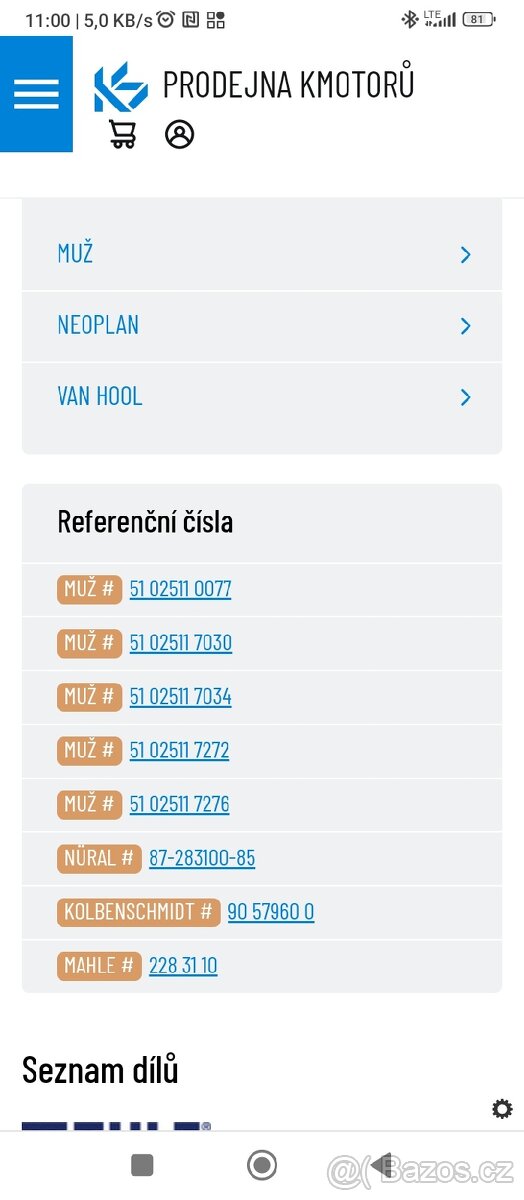The height and width of the screenshot is (1200, 524).
Task: Open the shopping cart
Action: click(x=123, y=134)
